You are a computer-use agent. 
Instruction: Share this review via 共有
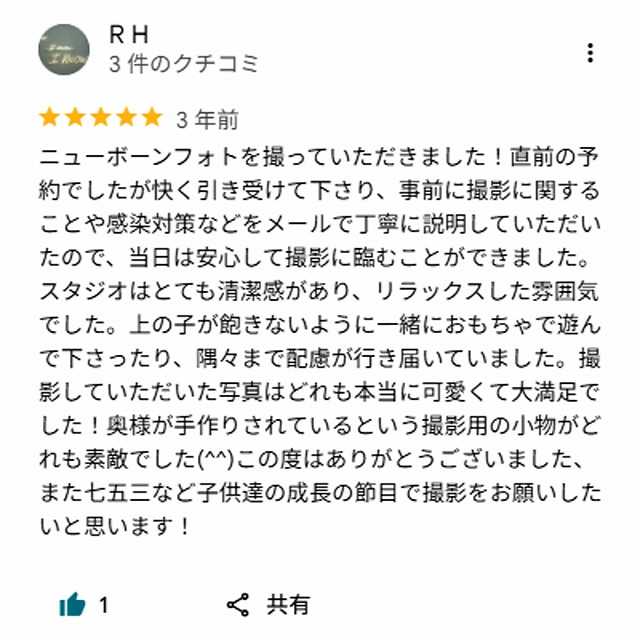tap(269, 604)
